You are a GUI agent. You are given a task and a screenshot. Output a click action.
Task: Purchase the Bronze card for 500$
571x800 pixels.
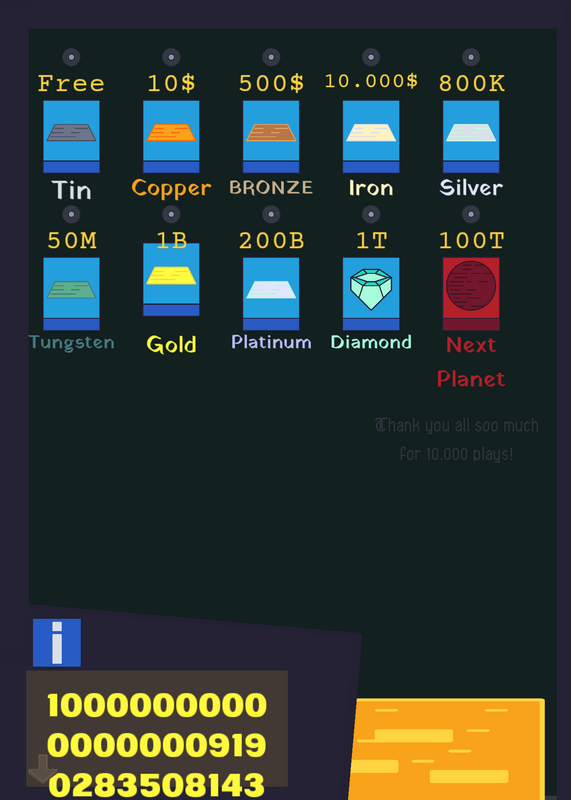coord(271,136)
